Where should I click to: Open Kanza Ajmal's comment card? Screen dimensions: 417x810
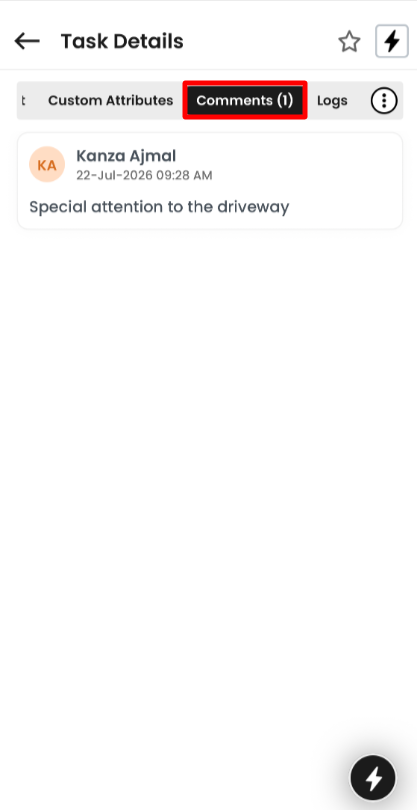coord(210,181)
